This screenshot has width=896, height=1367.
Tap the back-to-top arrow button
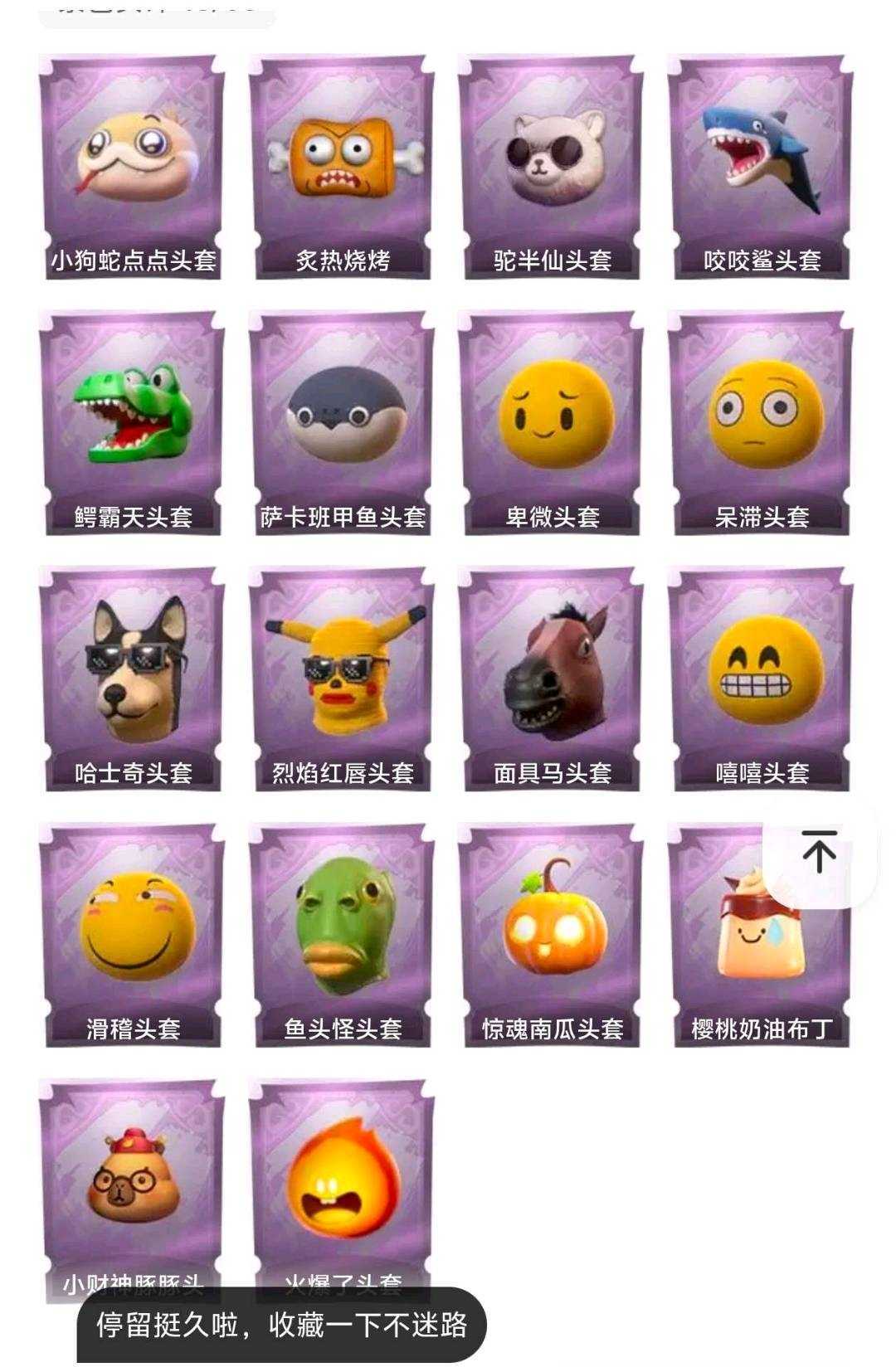(x=820, y=853)
